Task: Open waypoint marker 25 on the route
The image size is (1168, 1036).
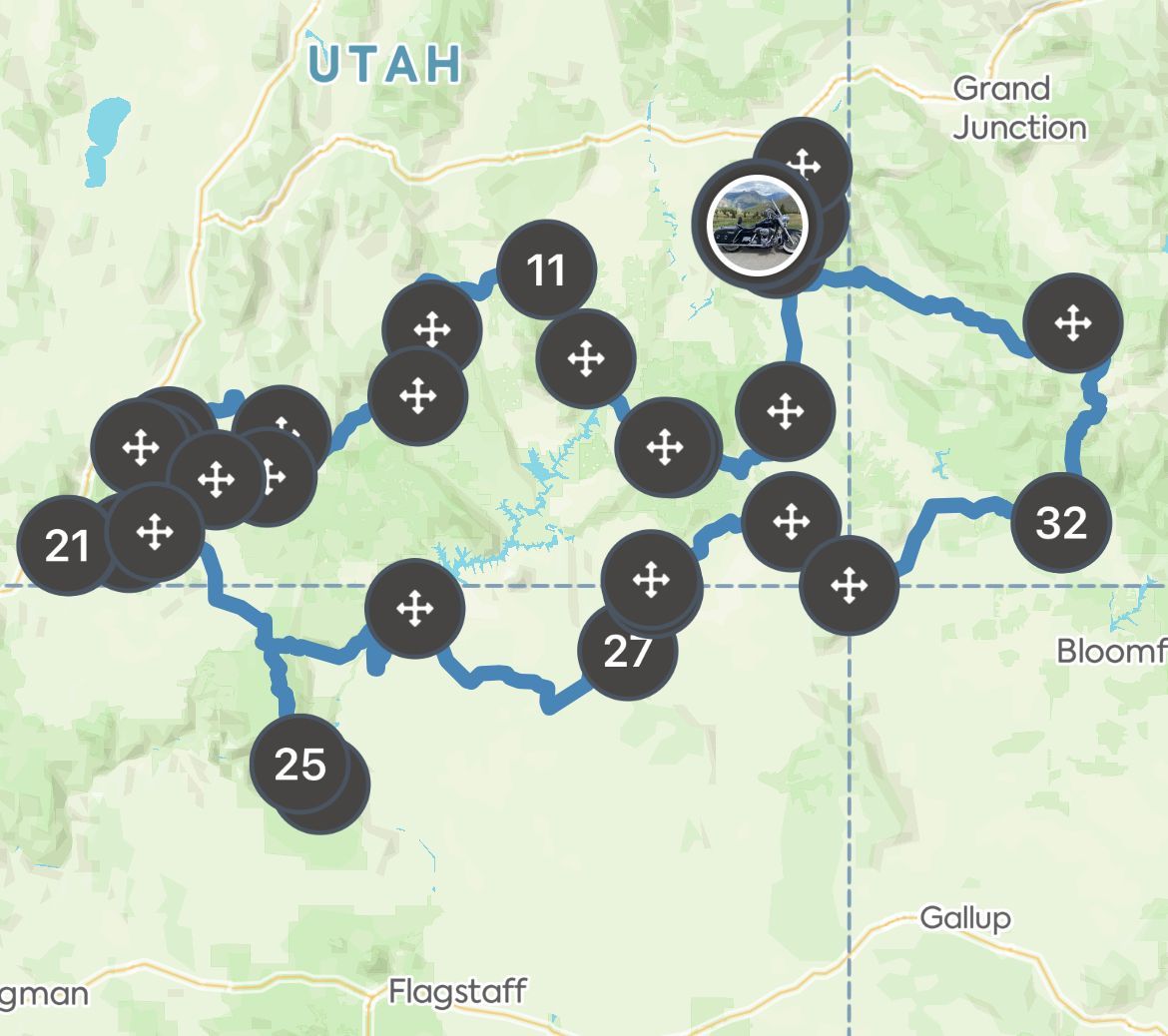Action: [x=298, y=764]
